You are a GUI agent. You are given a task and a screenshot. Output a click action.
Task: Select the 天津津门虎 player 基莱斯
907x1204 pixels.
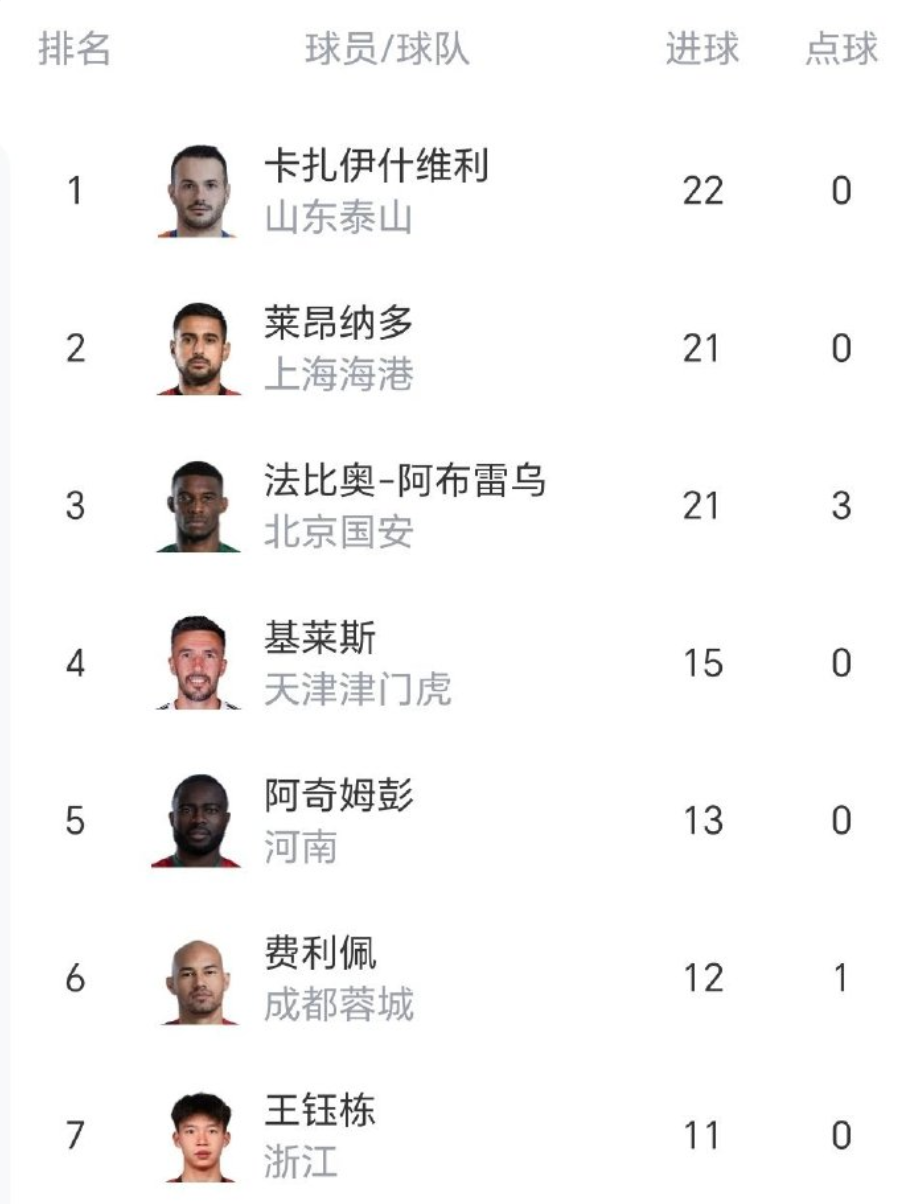click(x=320, y=639)
